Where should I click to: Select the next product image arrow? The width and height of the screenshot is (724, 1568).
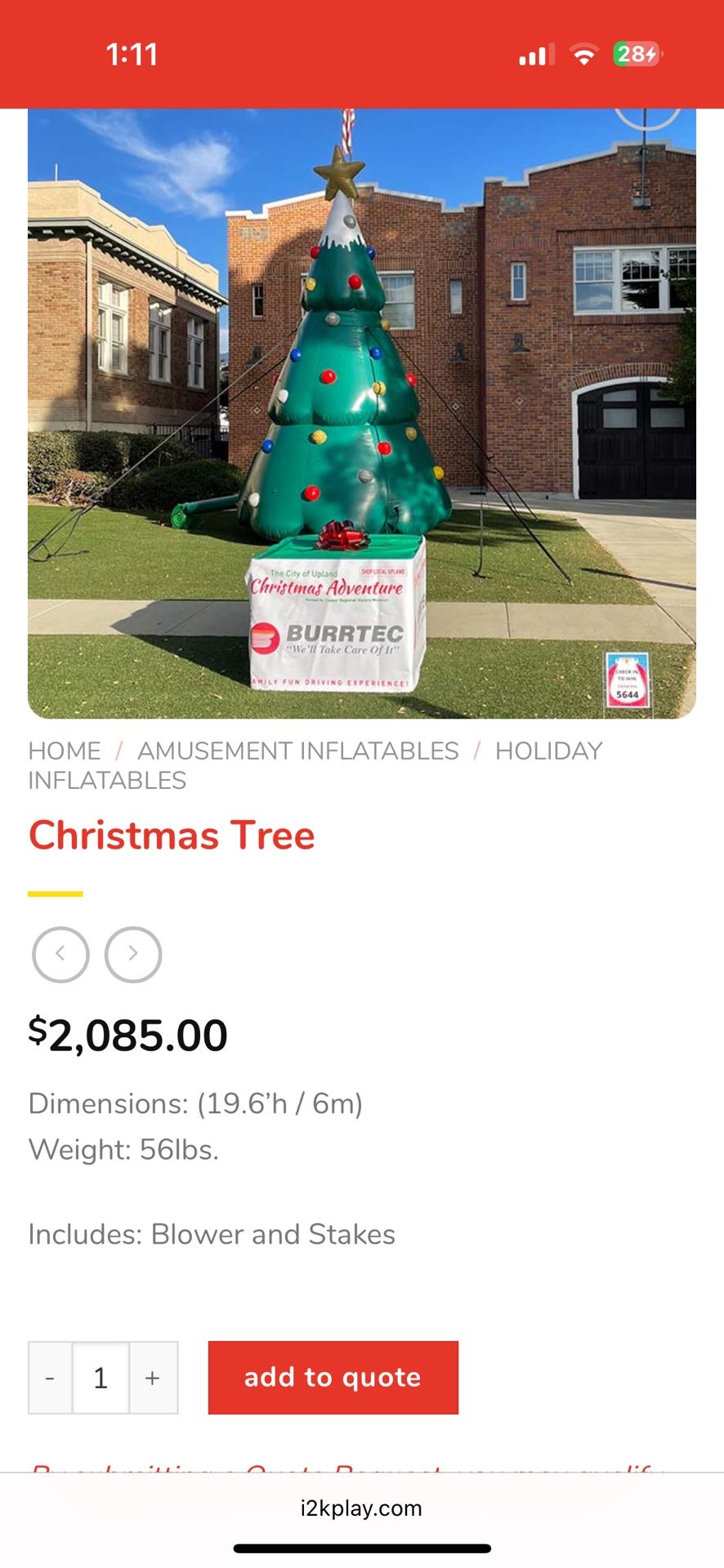coord(133,954)
